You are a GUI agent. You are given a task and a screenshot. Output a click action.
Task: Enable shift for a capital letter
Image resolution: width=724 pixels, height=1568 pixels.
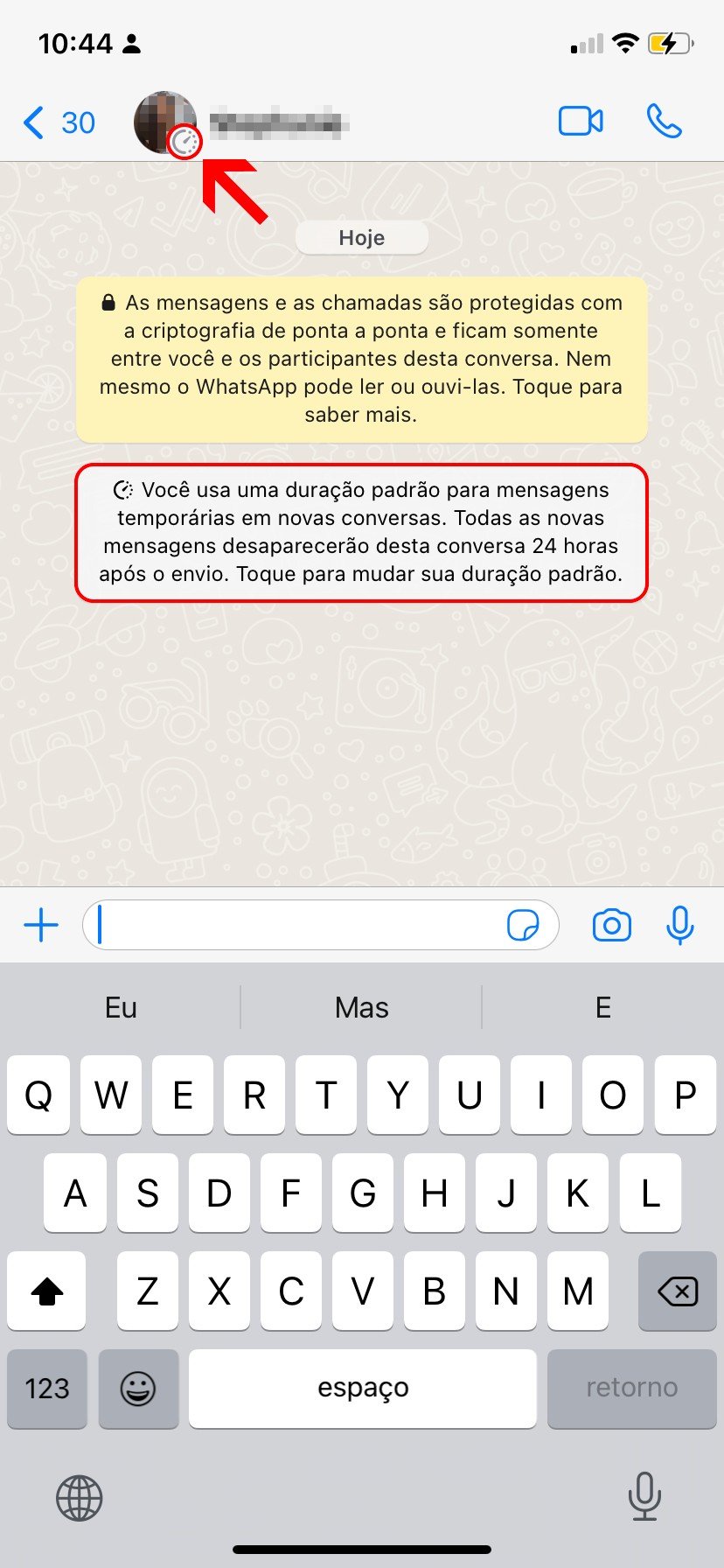pyautogui.click(x=47, y=1291)
